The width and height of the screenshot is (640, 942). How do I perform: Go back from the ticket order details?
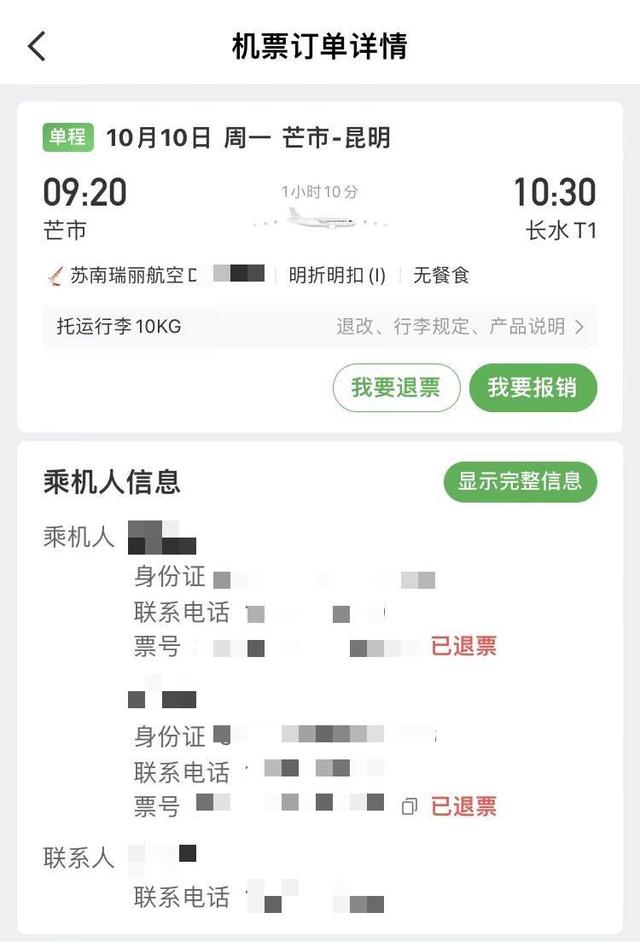(x=37, y=47)
